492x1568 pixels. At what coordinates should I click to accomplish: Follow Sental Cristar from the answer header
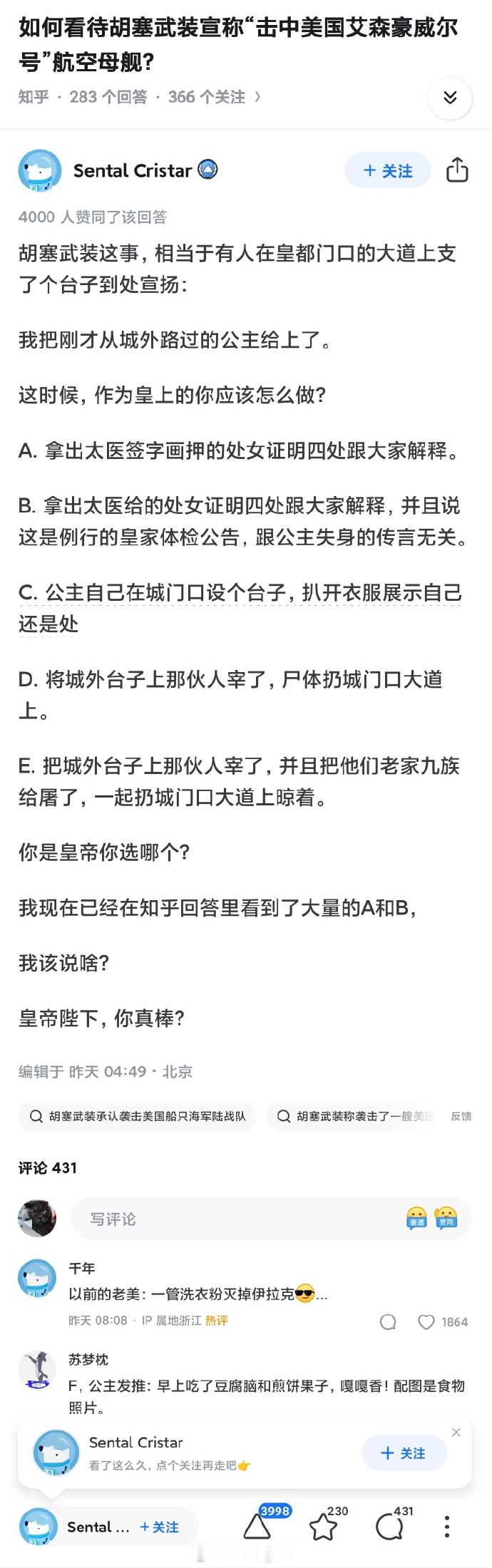[387, 171]
